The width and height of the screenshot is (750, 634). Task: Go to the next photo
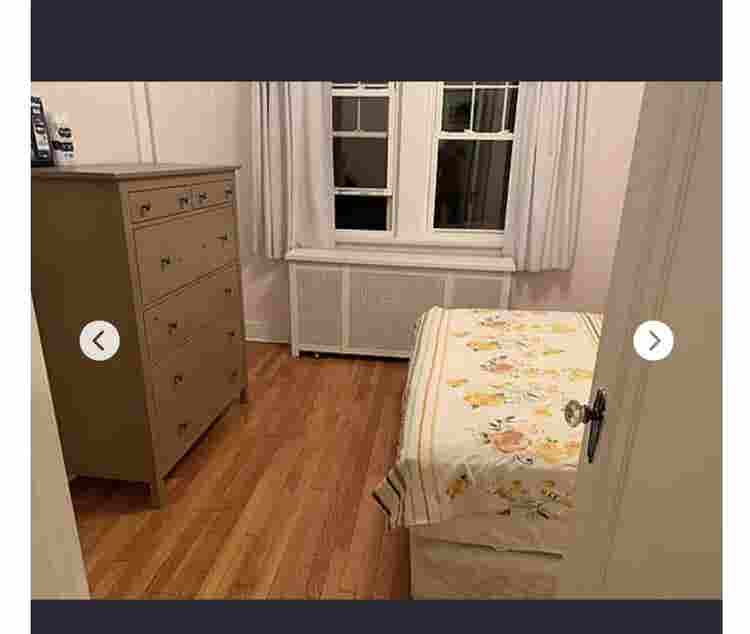point(653,341)
